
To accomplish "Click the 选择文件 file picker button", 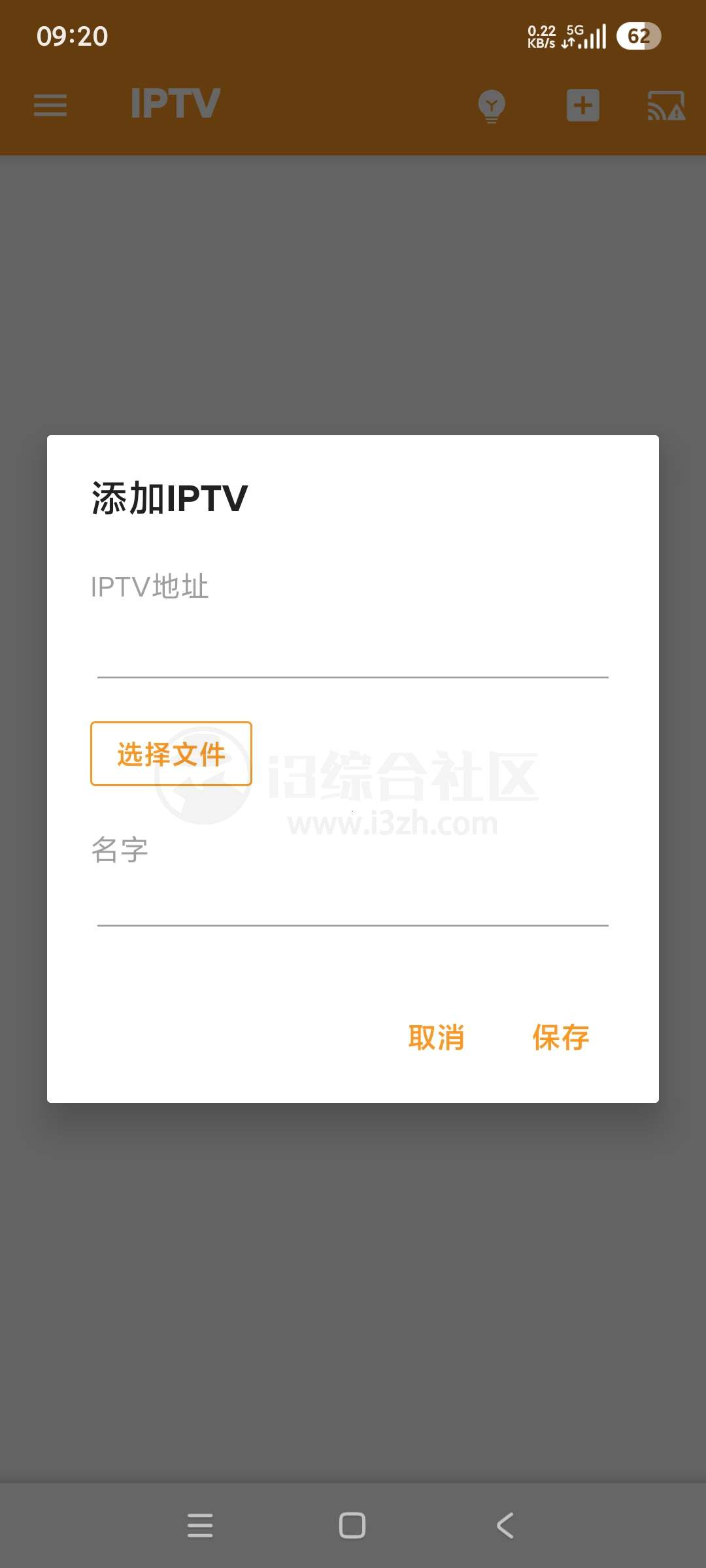I will (x=171, y=753).
